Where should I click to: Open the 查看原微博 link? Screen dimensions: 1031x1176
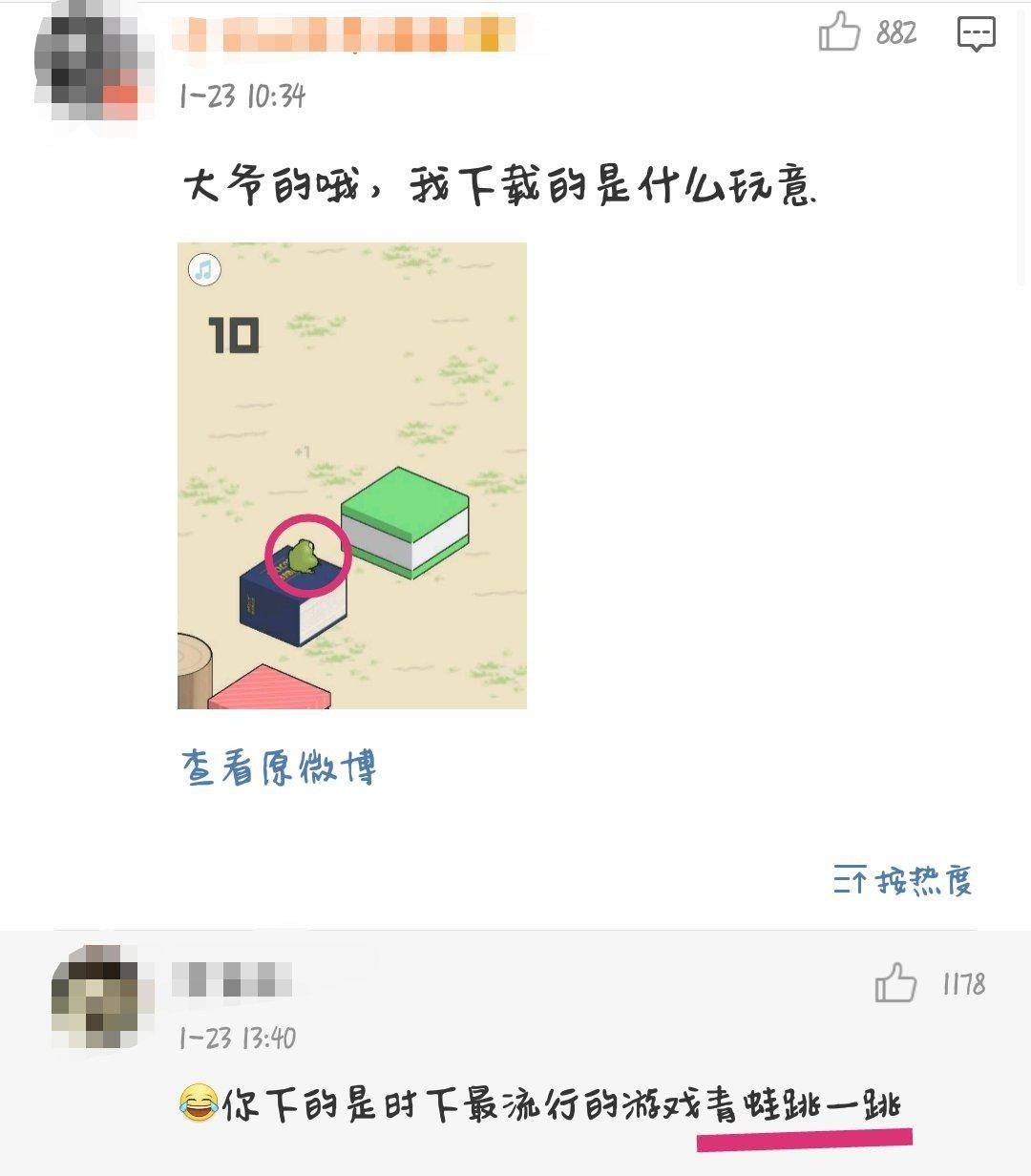click(x=279, y=767)
